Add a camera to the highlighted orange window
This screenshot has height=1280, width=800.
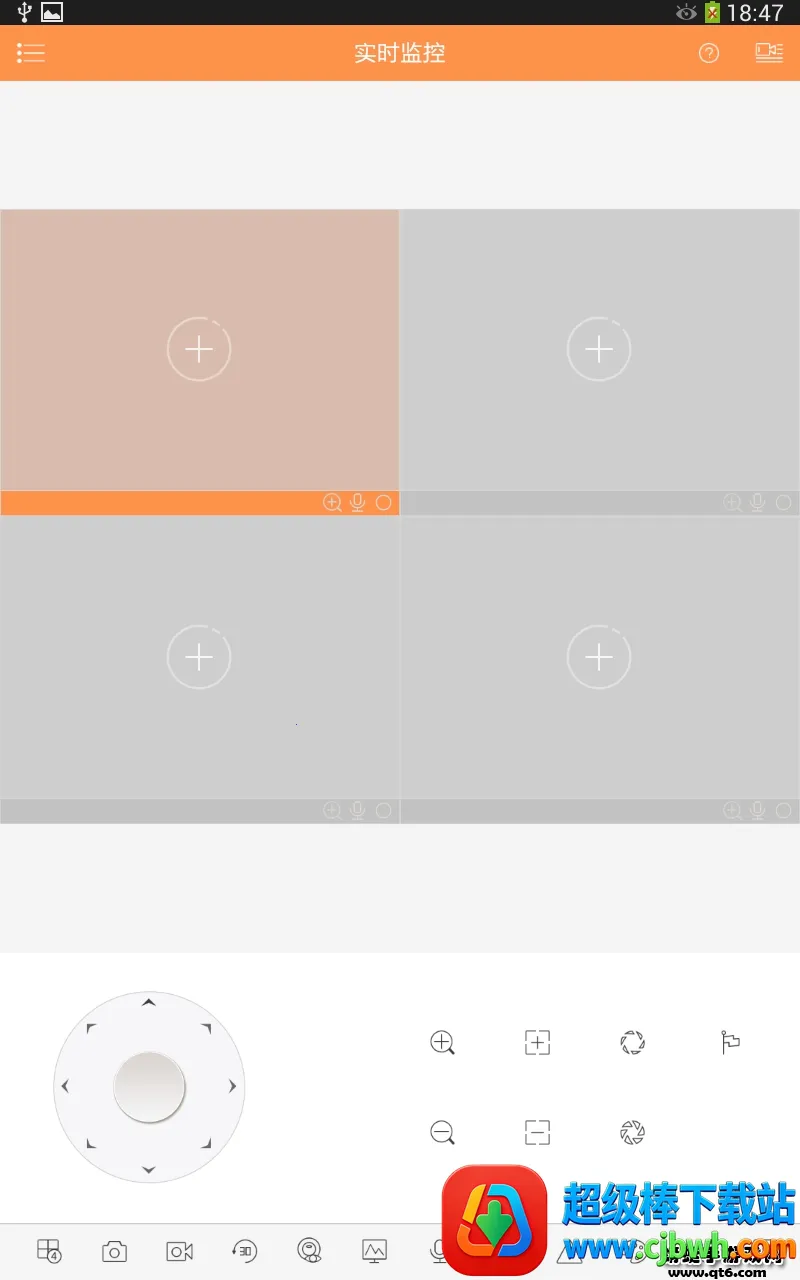click(x=199, y=349)
